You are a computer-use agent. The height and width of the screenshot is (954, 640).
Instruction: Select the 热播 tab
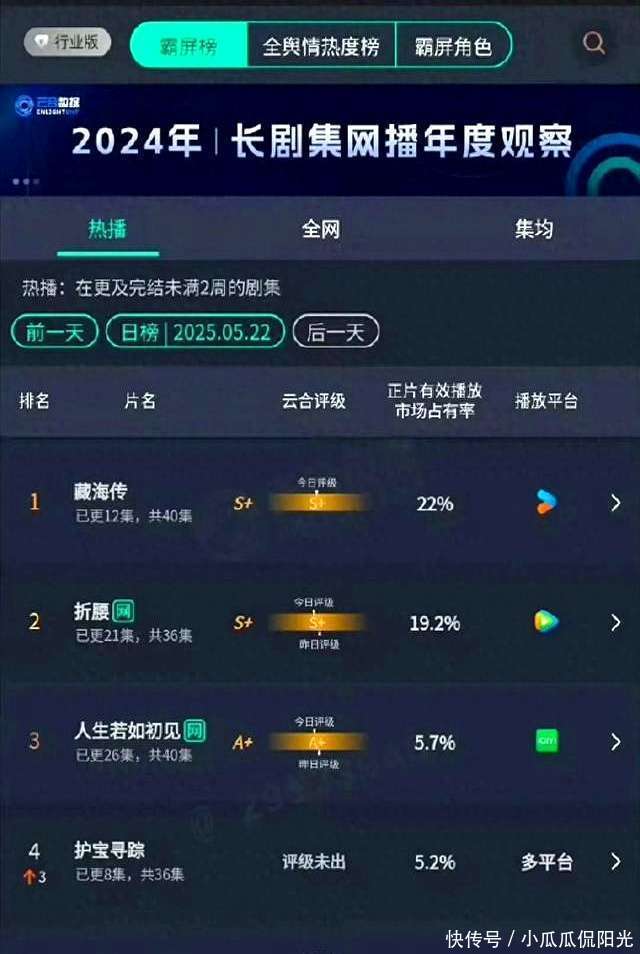pos(108,229)
